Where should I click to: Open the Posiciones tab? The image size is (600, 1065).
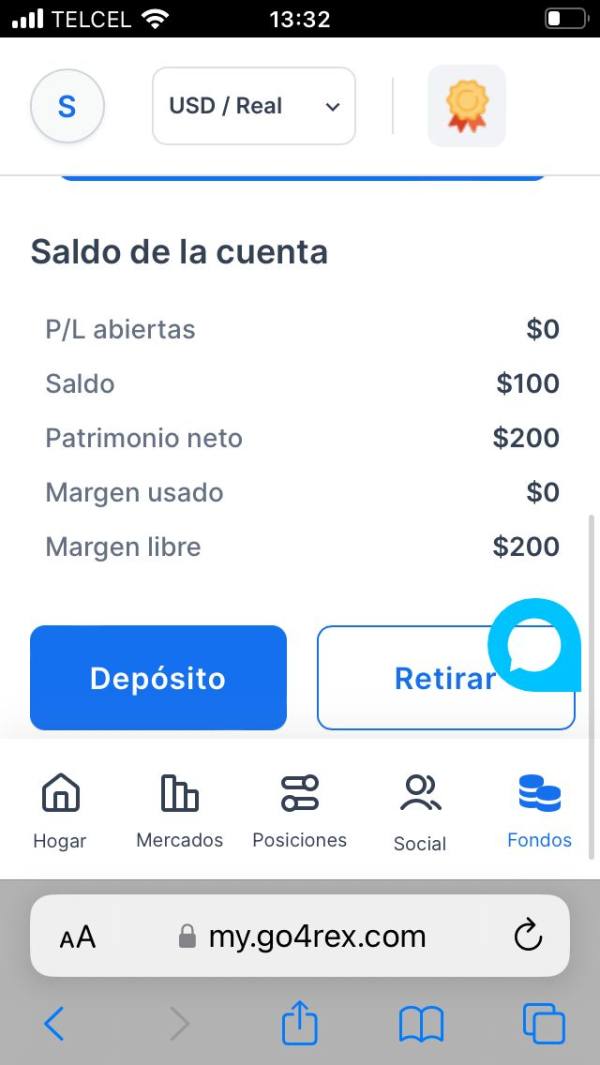(299, 810)
